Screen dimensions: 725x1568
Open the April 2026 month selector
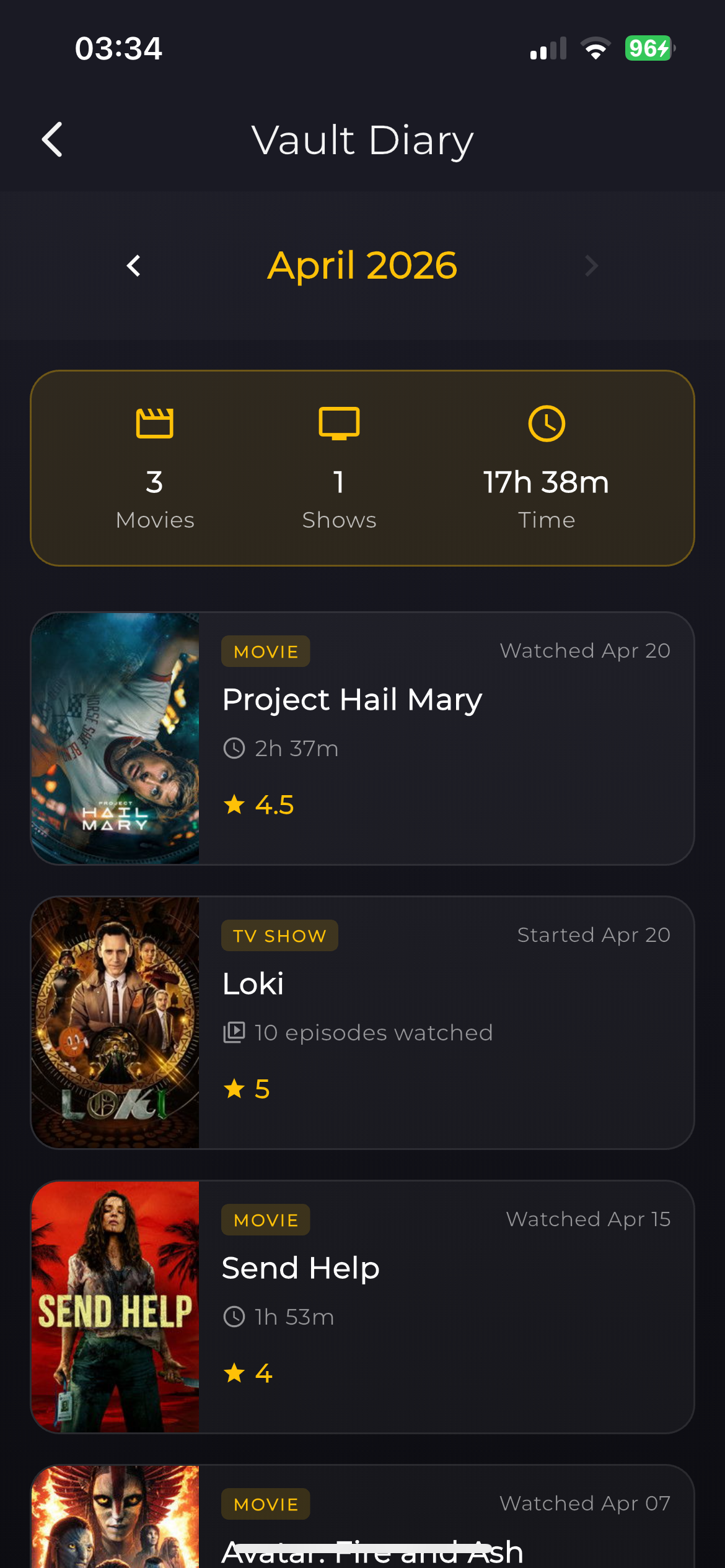(361, 265)
